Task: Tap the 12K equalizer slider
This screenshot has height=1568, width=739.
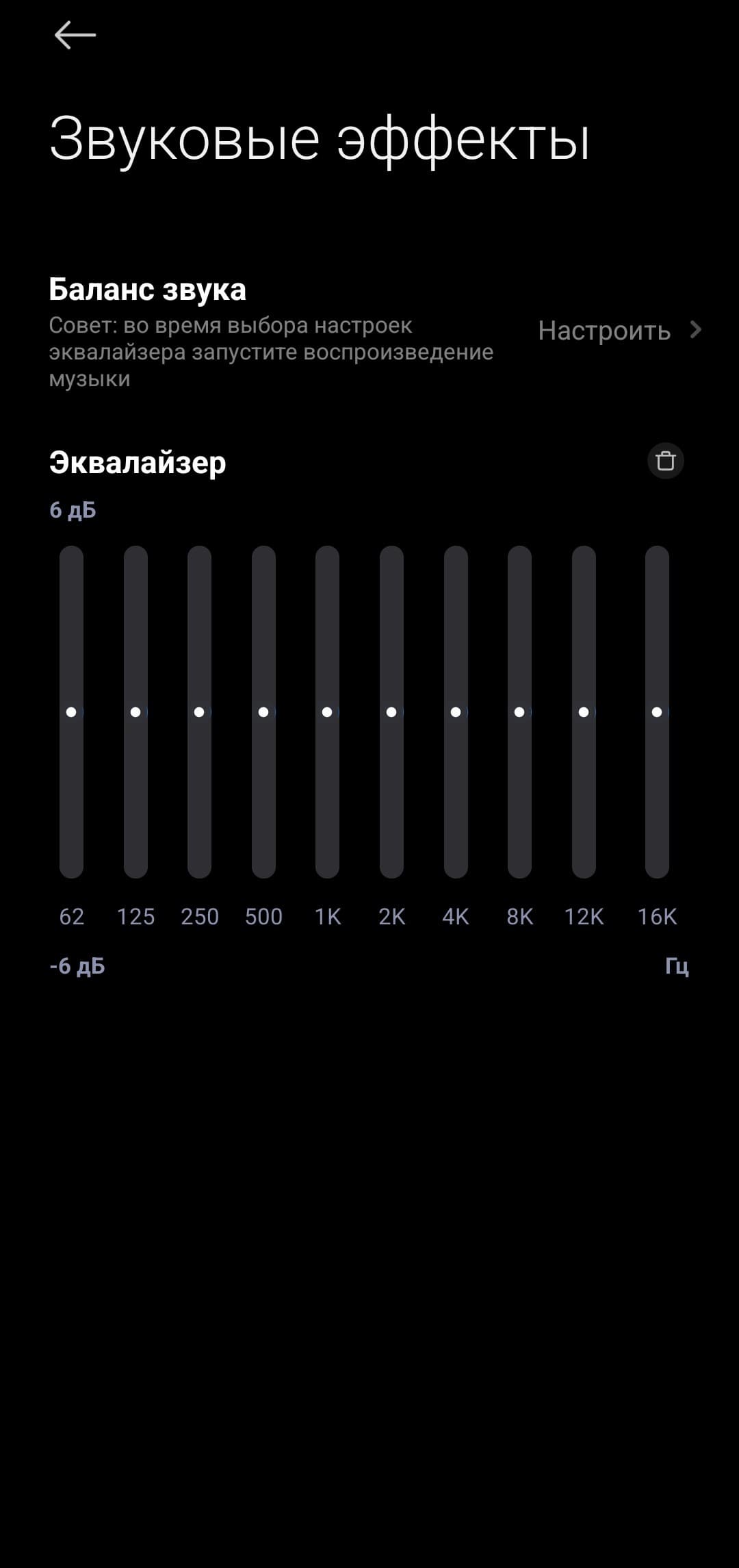Action: tap(584, 712)
